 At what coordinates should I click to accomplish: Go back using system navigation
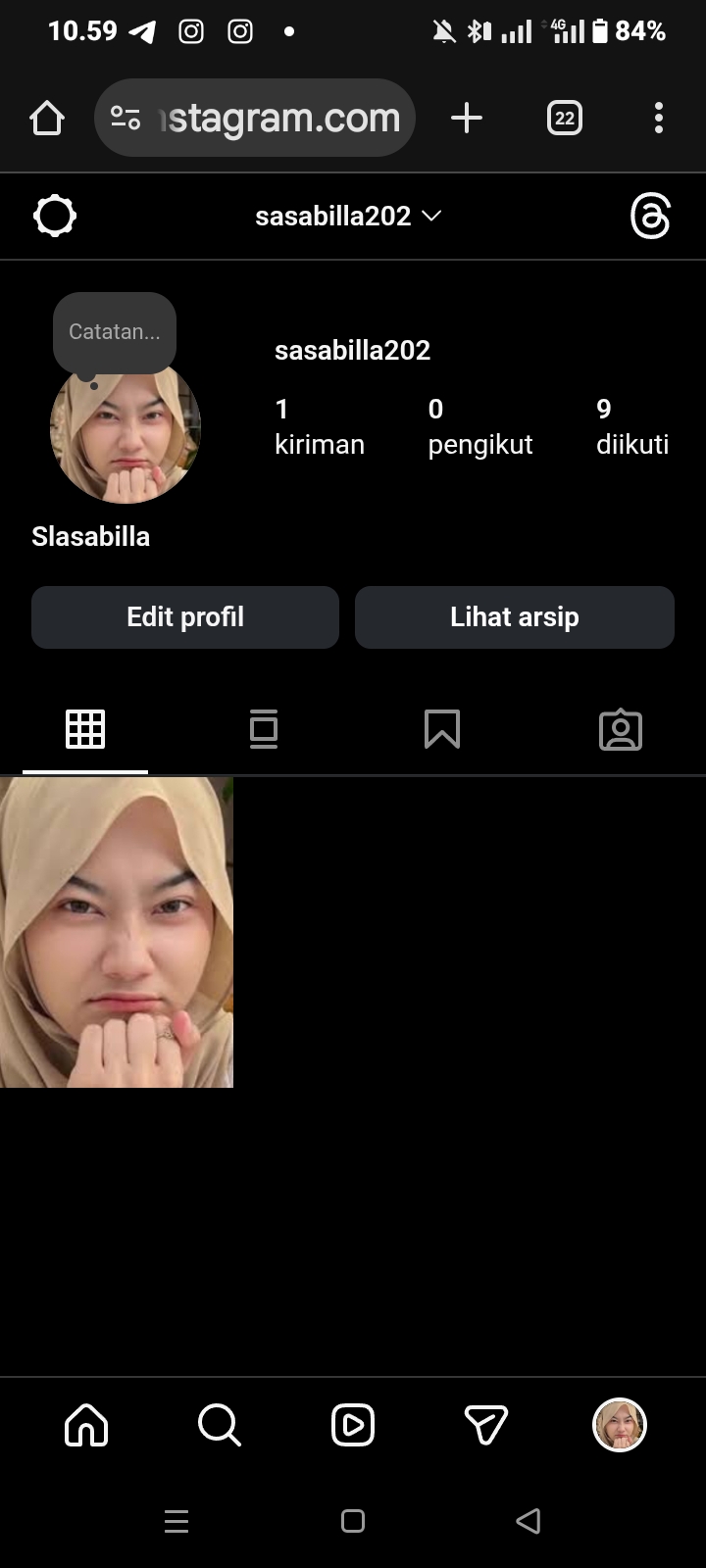pos(529,1521)
